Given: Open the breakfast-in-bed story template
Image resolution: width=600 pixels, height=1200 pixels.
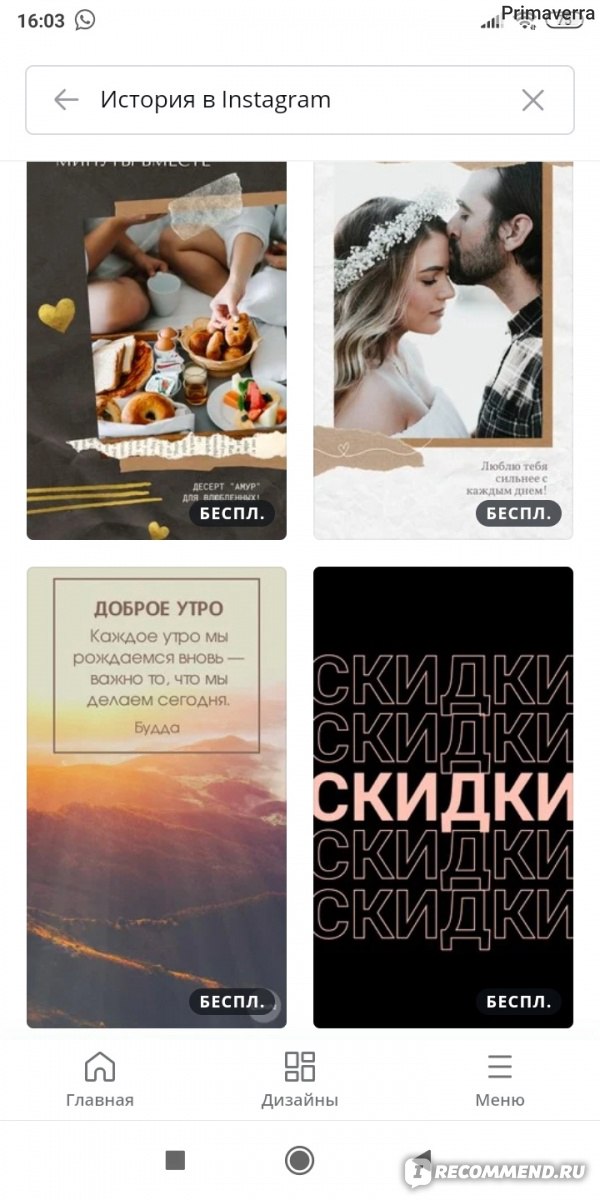Looking at the screenshot, I should 157,350.
